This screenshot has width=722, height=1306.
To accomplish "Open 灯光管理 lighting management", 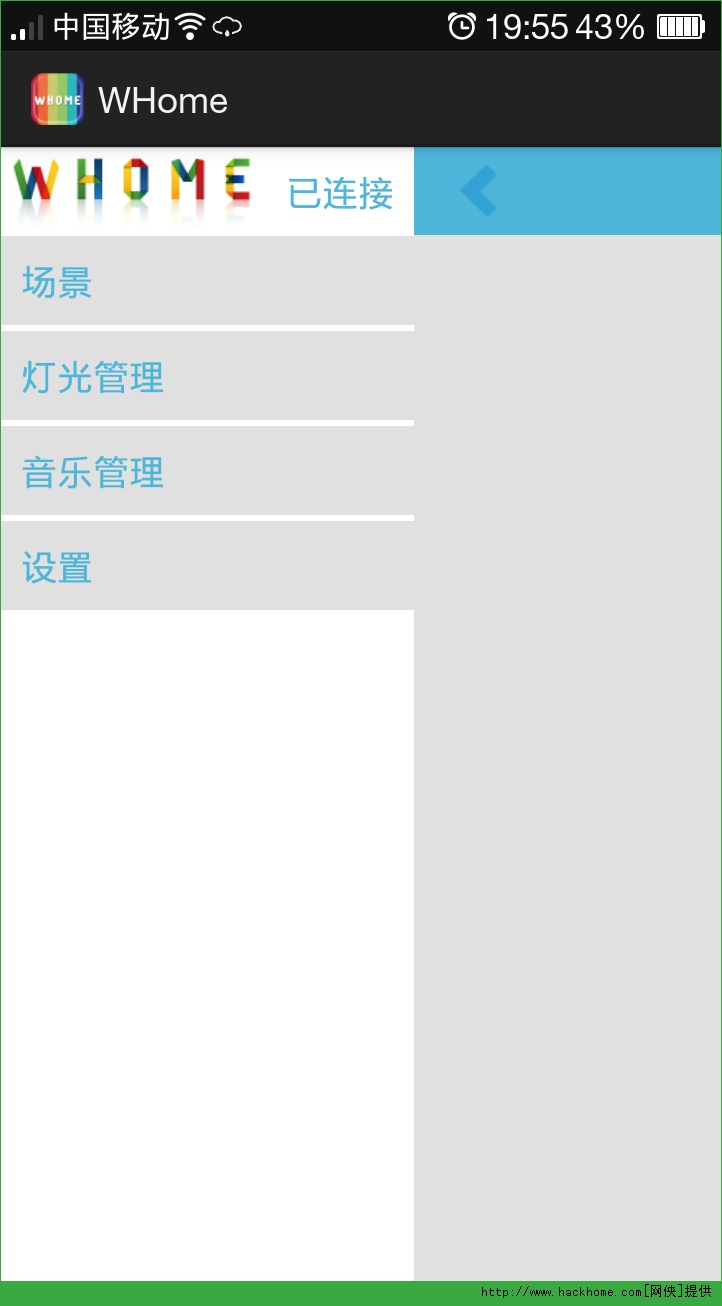I will (x=207, y=377).
